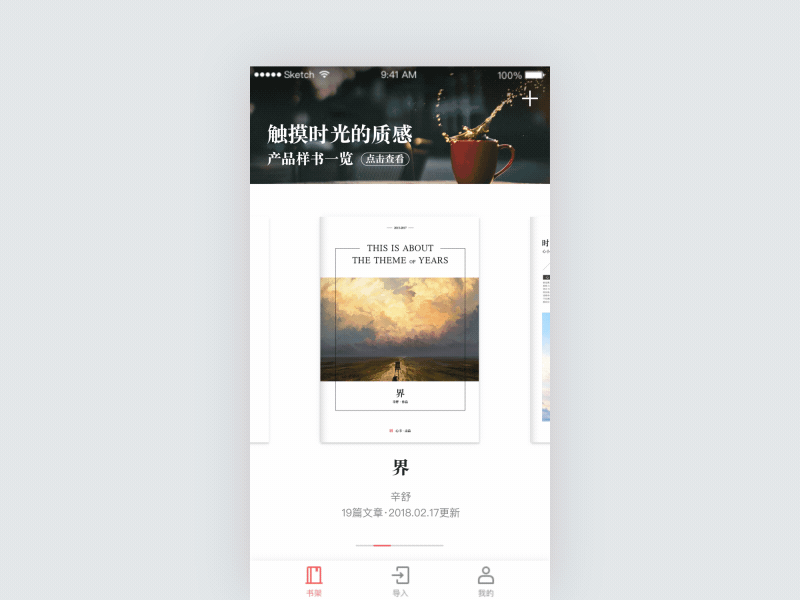Switch to the 书架 tab
The height and width of the screenshot is (600, 800).
pyautogui.click(x=314, y=580)
